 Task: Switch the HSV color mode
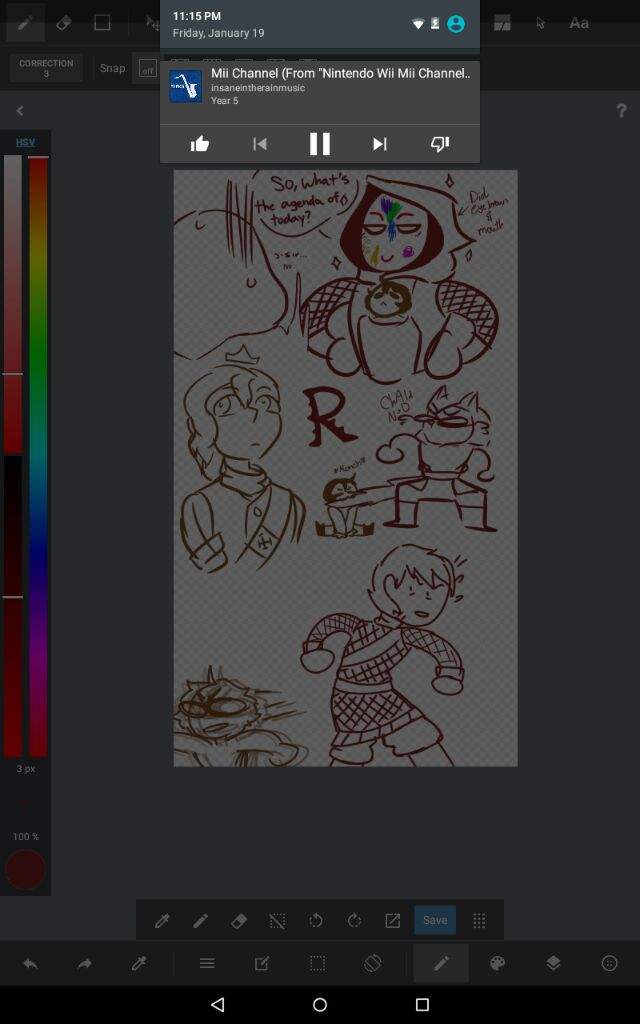(x=25, y=142)
